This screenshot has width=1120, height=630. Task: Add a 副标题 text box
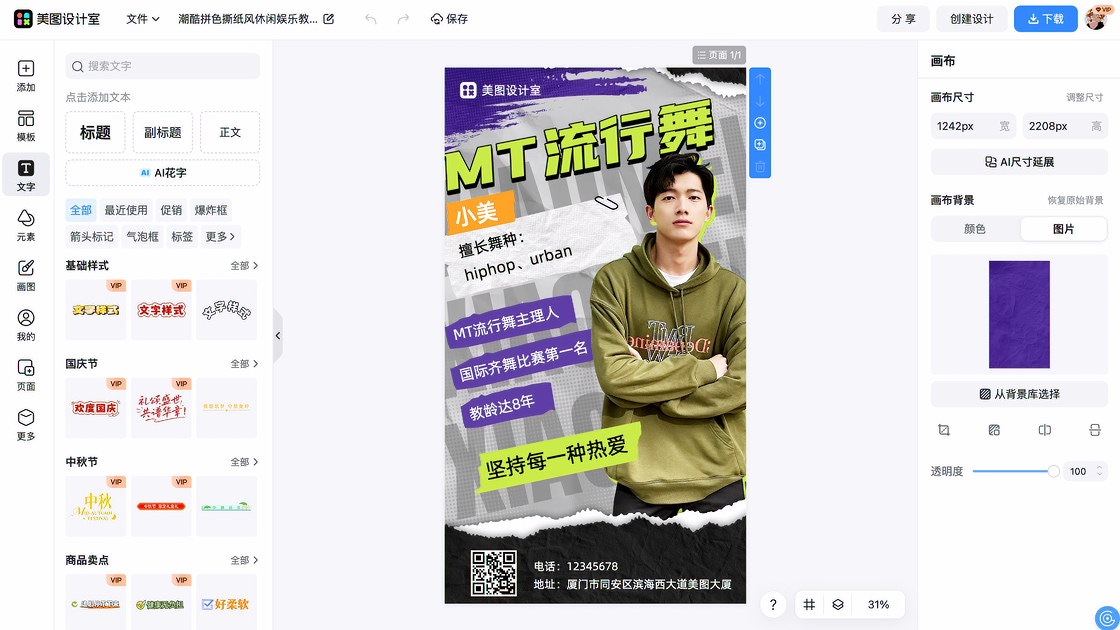163,132
